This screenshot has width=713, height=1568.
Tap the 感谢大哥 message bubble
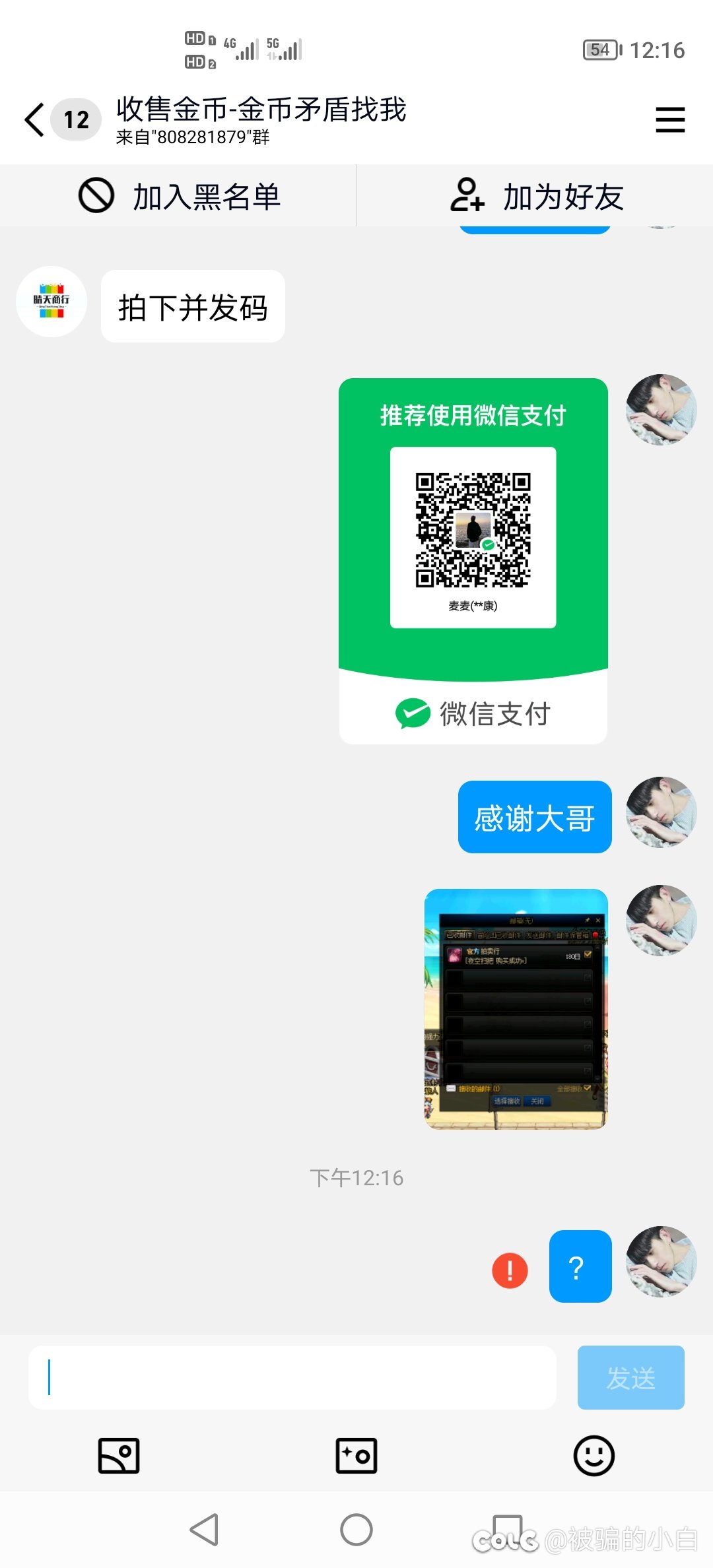tap(534, 818)
